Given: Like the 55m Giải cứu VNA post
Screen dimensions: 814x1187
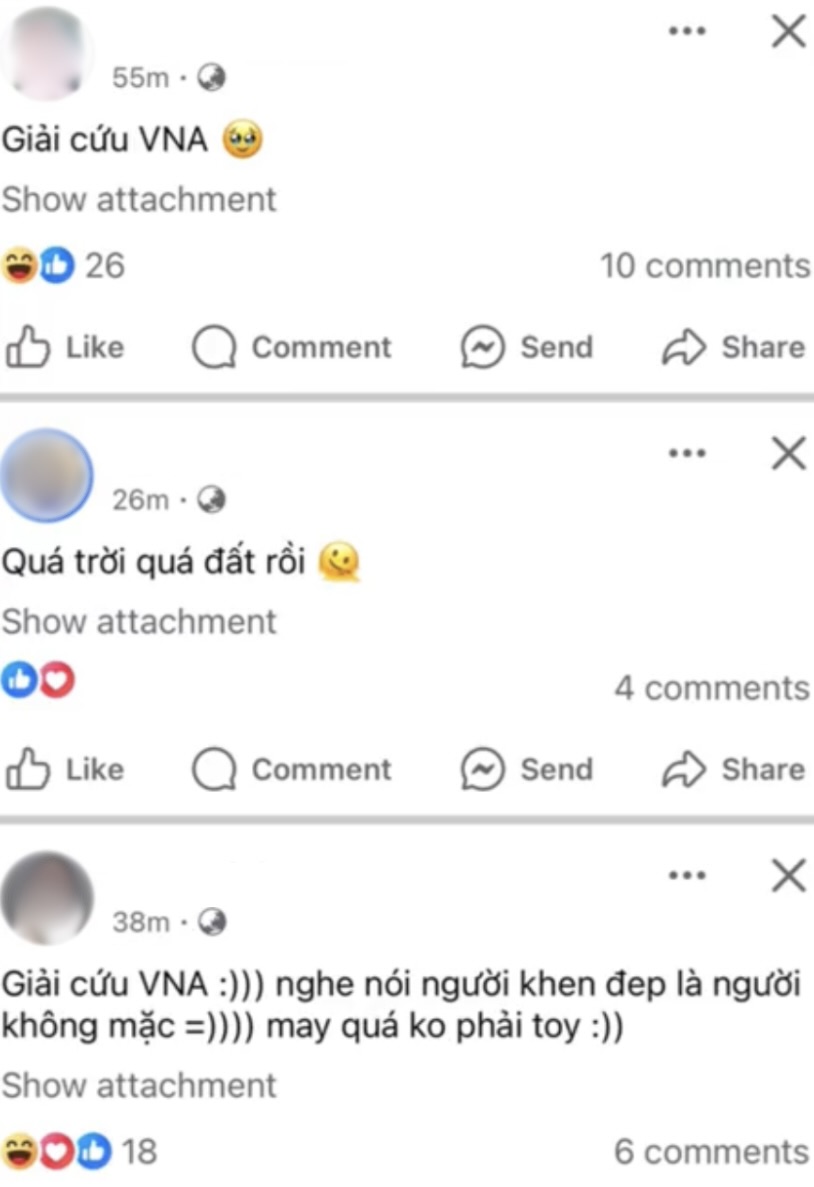Looking at the screenshot, I should point(66,347).
